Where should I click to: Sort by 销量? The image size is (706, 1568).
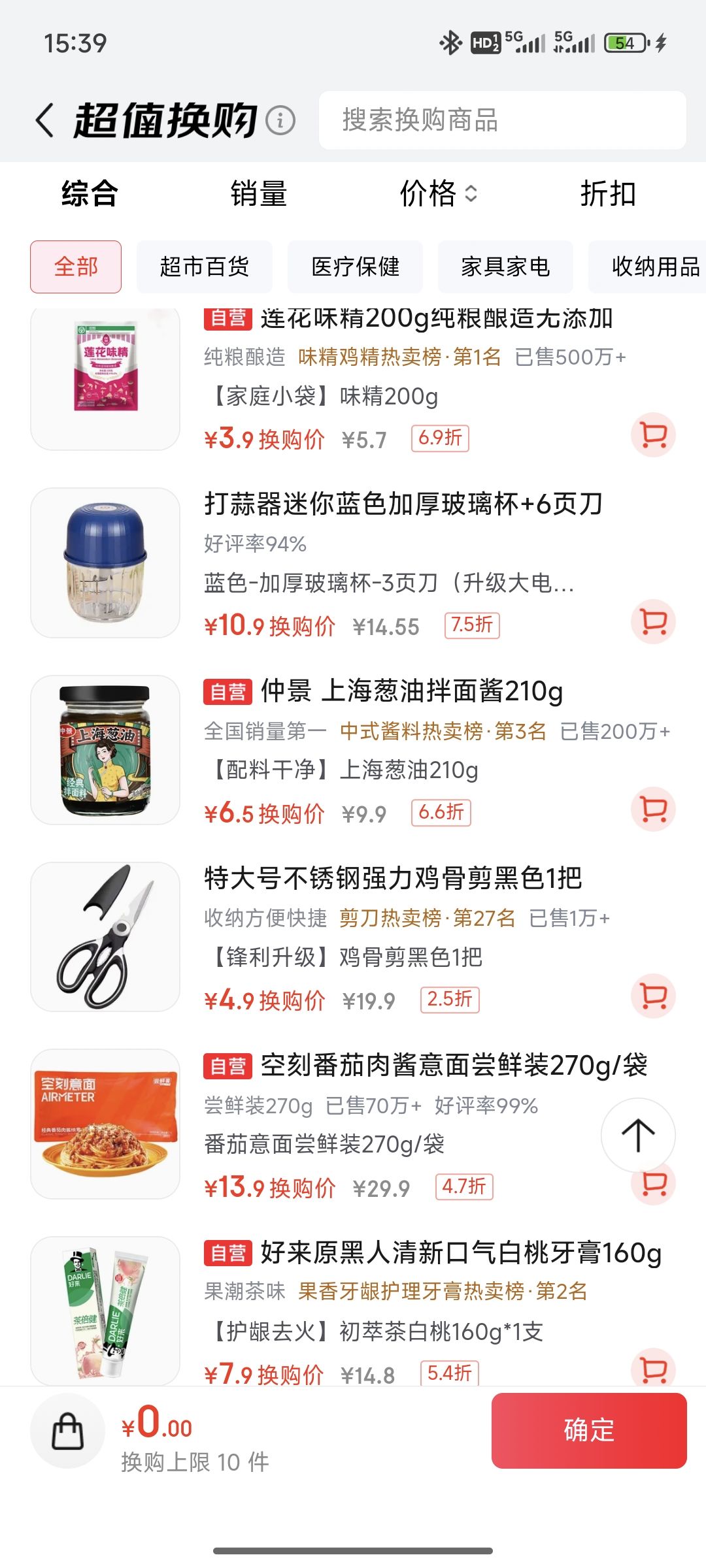tap(259, 194)
